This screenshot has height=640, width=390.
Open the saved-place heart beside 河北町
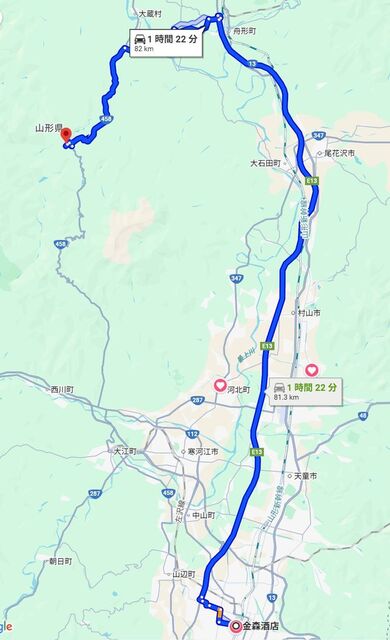220,385
